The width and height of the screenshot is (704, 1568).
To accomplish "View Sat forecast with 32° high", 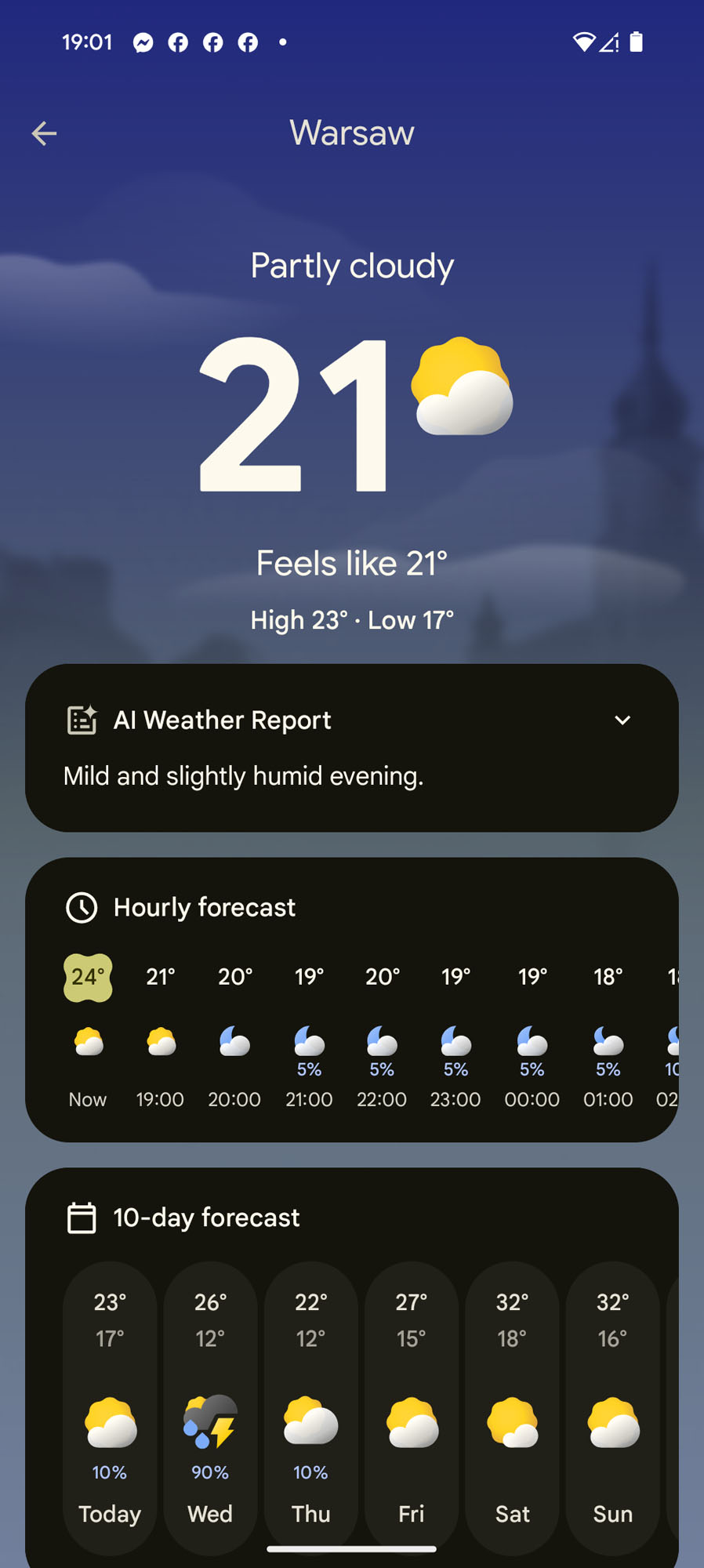I will click(x=512, y=1407).
